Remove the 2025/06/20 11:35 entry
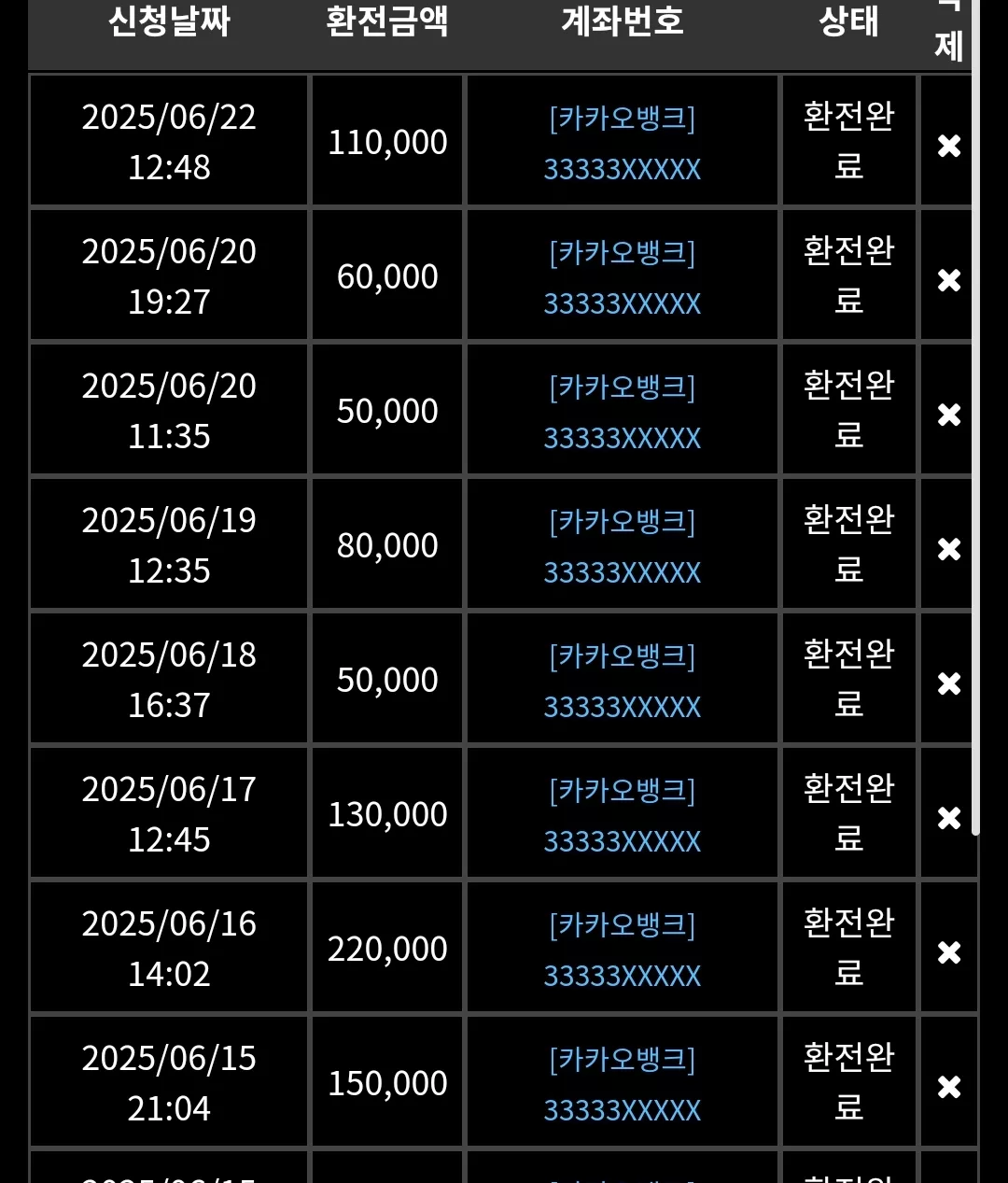Viewport: 1008px width, 1183px height. point(949,415)
